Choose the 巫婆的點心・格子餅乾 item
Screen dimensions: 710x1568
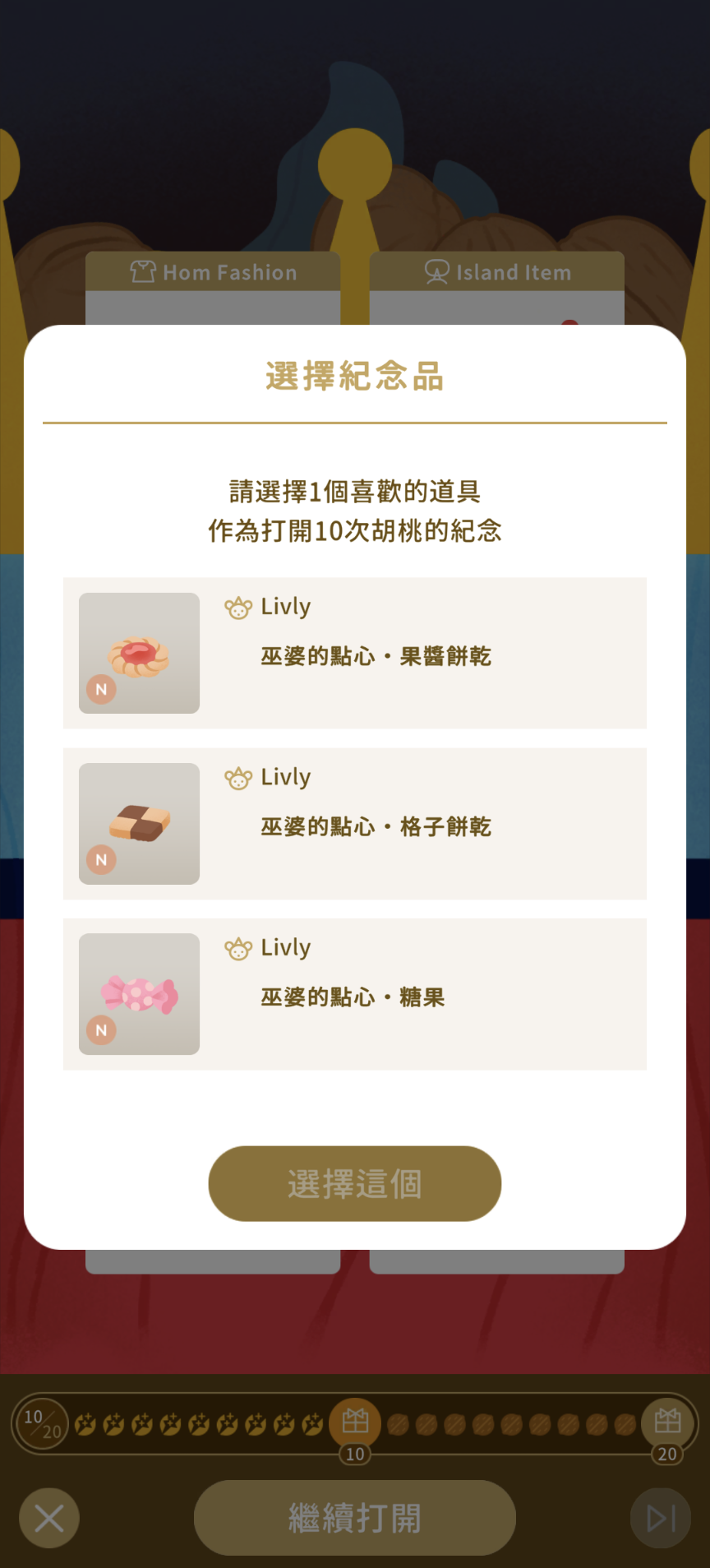[355, 824]
